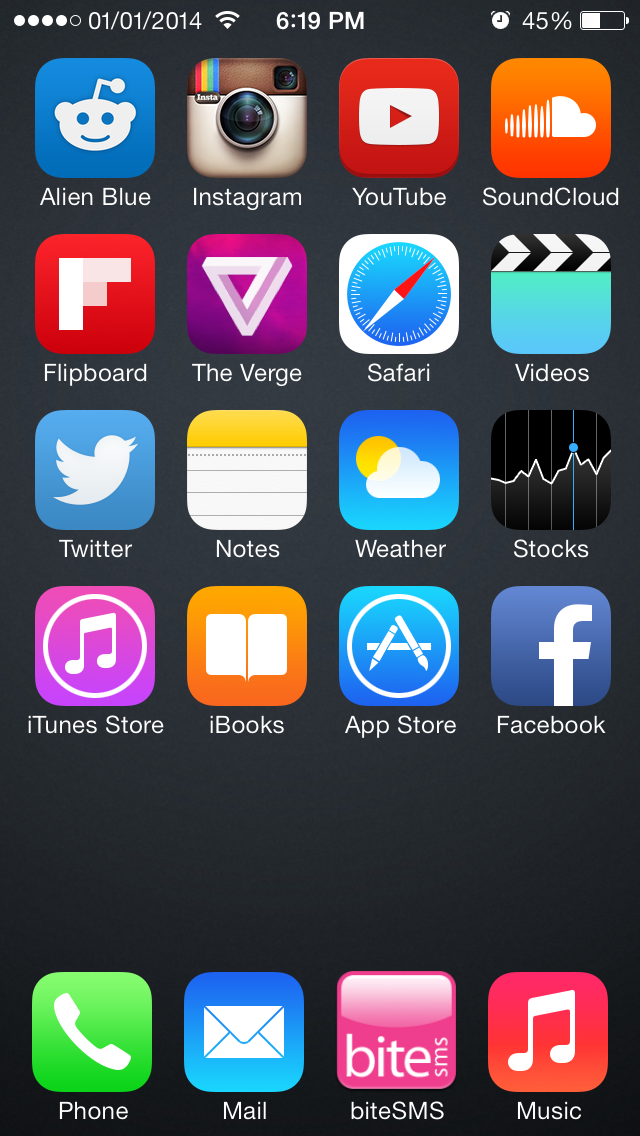Open the Videos app

click(x=551, y=294)
